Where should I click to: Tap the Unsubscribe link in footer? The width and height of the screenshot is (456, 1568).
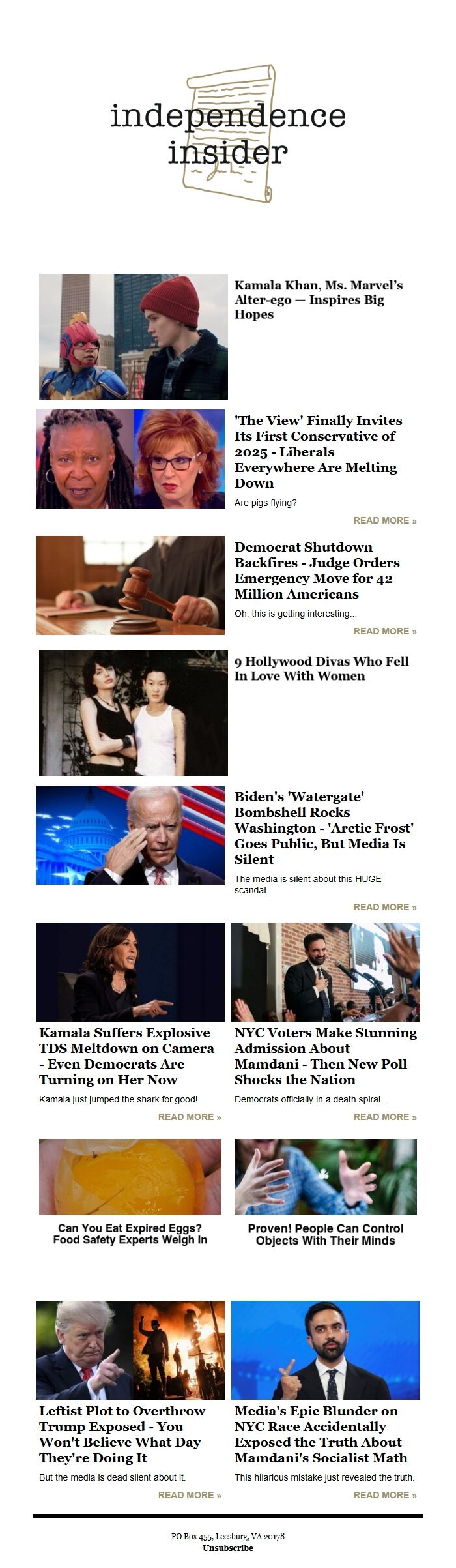[227, 1548]
